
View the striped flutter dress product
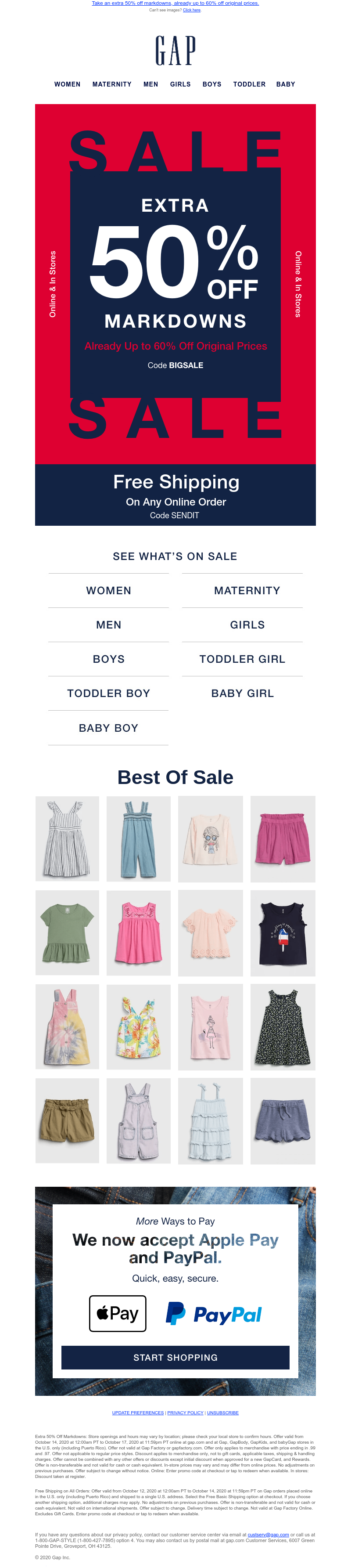coord(67,839)
